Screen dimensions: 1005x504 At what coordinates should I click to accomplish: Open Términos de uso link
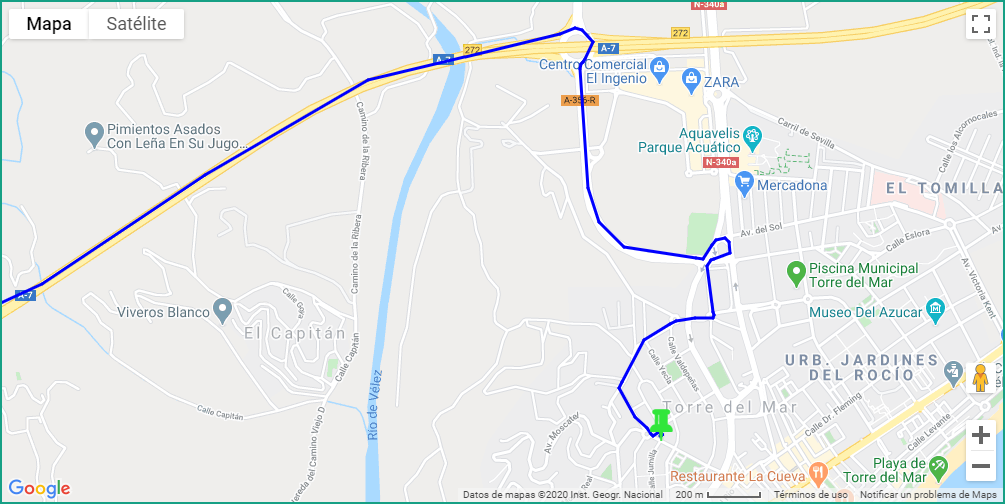(x=810, y=495)
